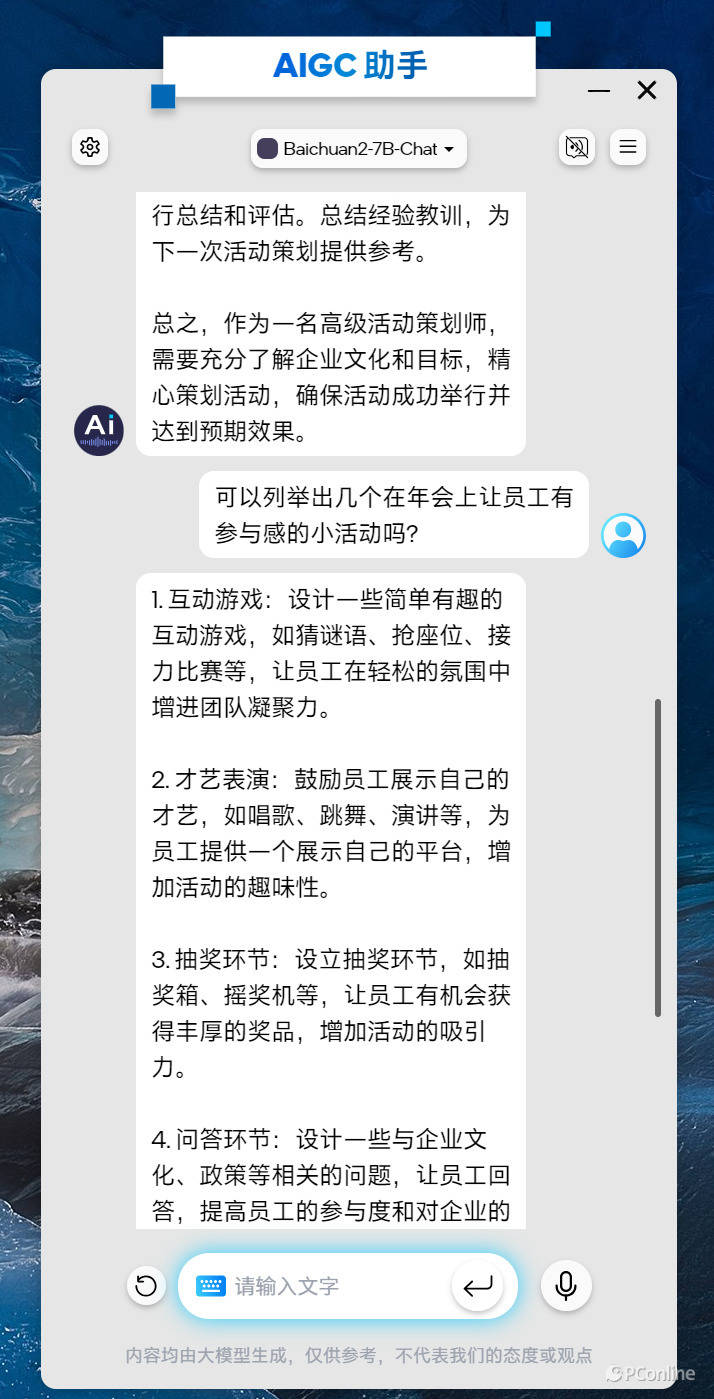Expand the Baichuan2-7B-Chat model dropdown

[358, 149]
